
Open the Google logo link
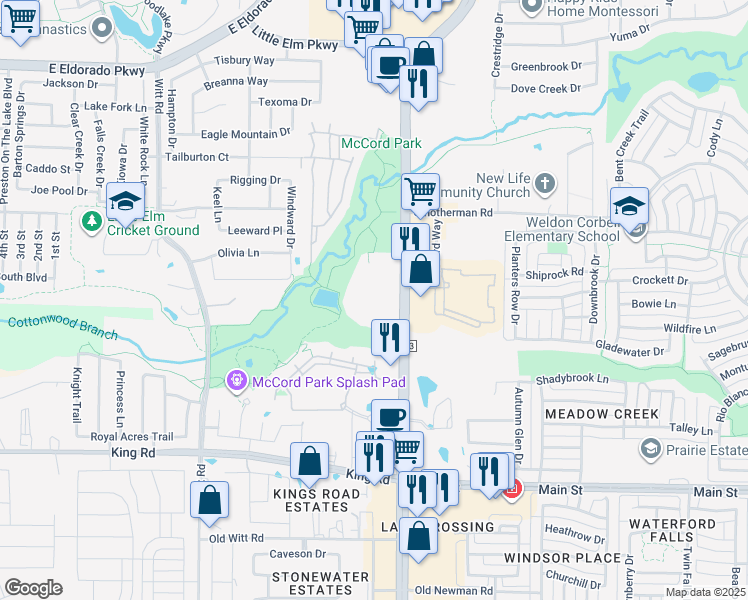(33, 588)
